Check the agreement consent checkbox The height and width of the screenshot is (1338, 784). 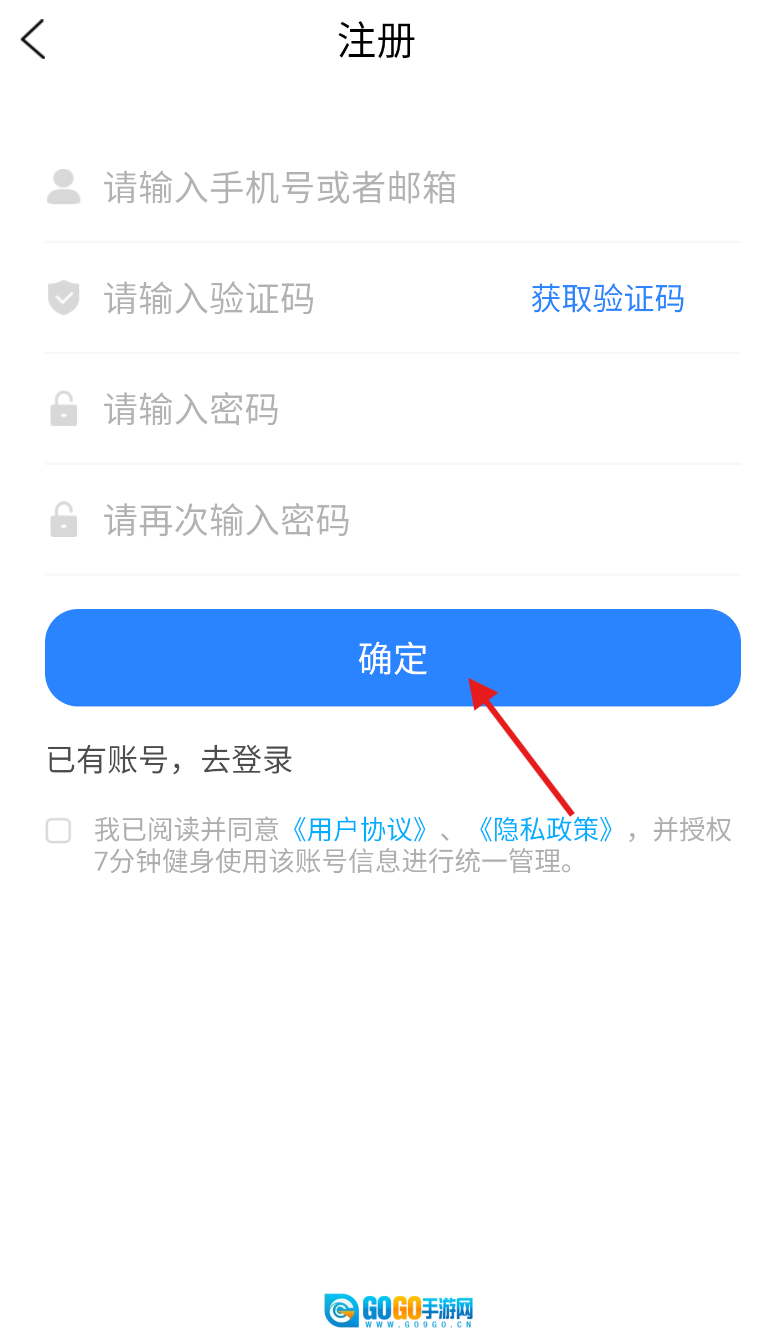coord(59,830)
